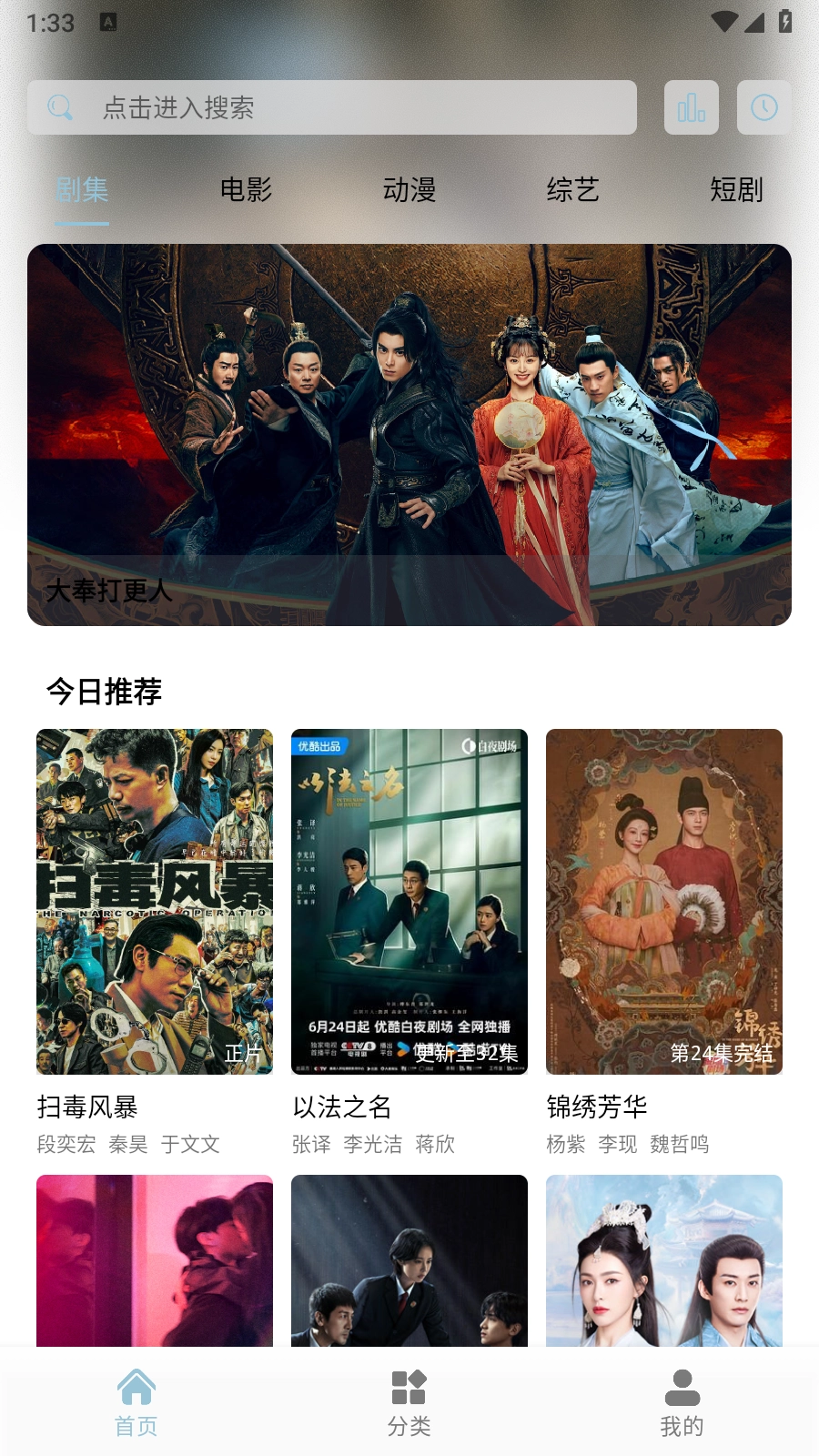Screen dimensions: 819x1456
Task: Open the 扫毒风暴 poster
Action: point(154,903)
